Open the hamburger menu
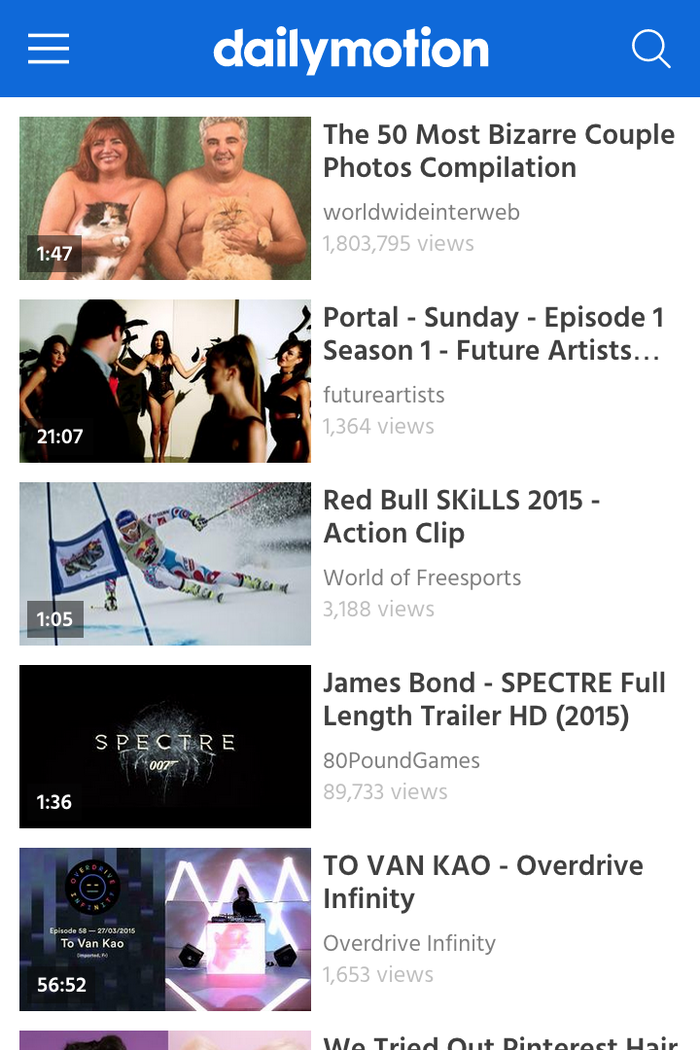 (x=48, y=48)
